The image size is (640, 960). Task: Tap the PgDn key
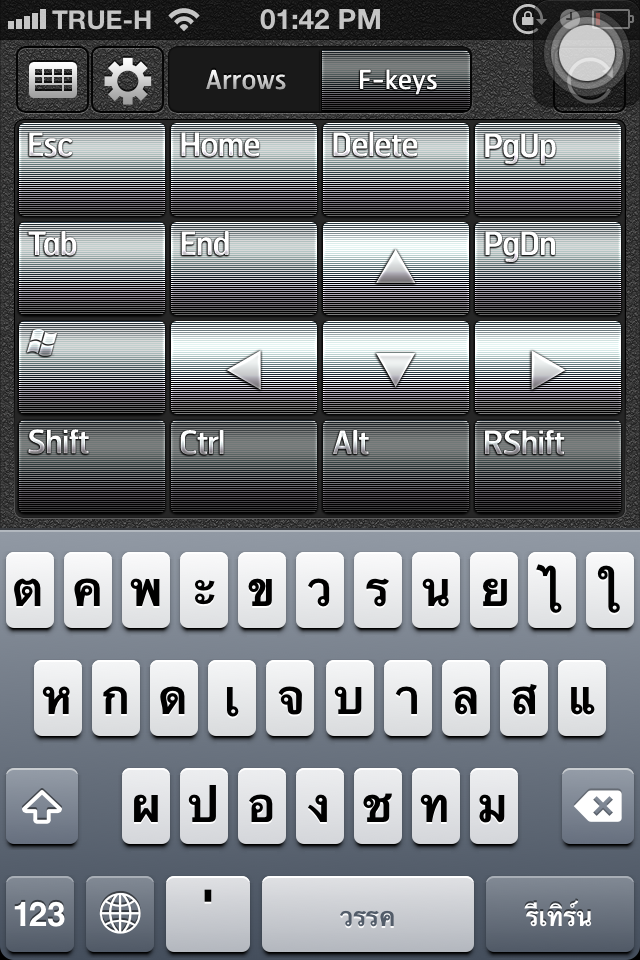547,268
